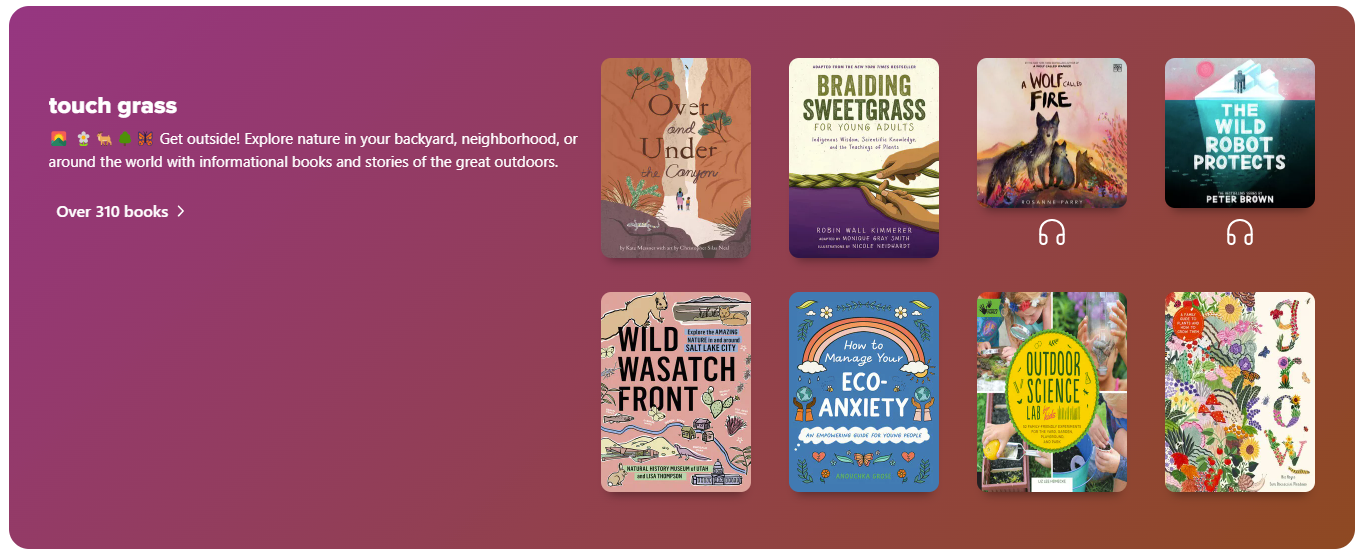The height and width of the screenshot is (559, 1370).
Task: Open the book Over and Under the Canyon
Action: [675, 158]
